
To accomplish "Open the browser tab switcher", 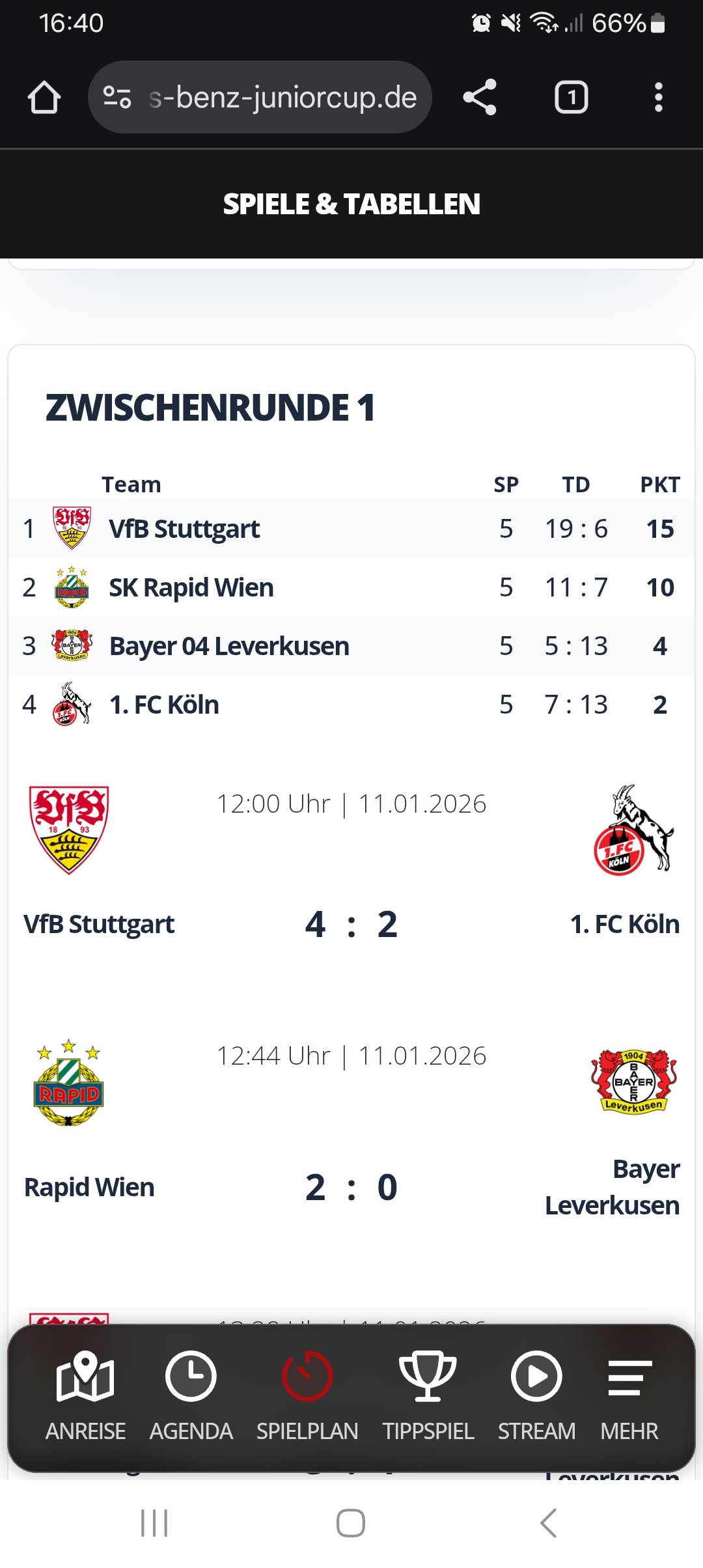I will coord(571,98).
